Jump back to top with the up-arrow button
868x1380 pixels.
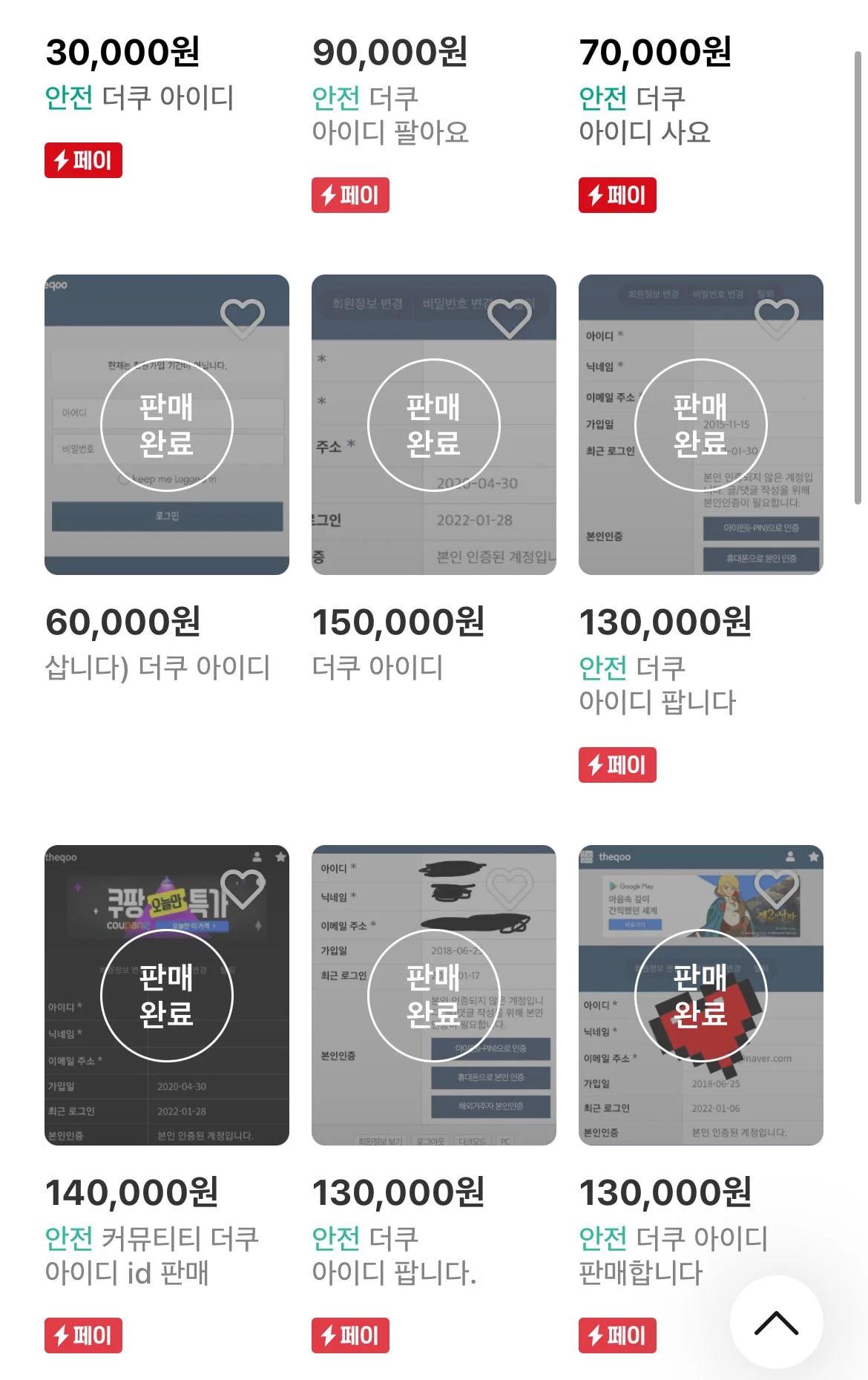[776, 1322]
